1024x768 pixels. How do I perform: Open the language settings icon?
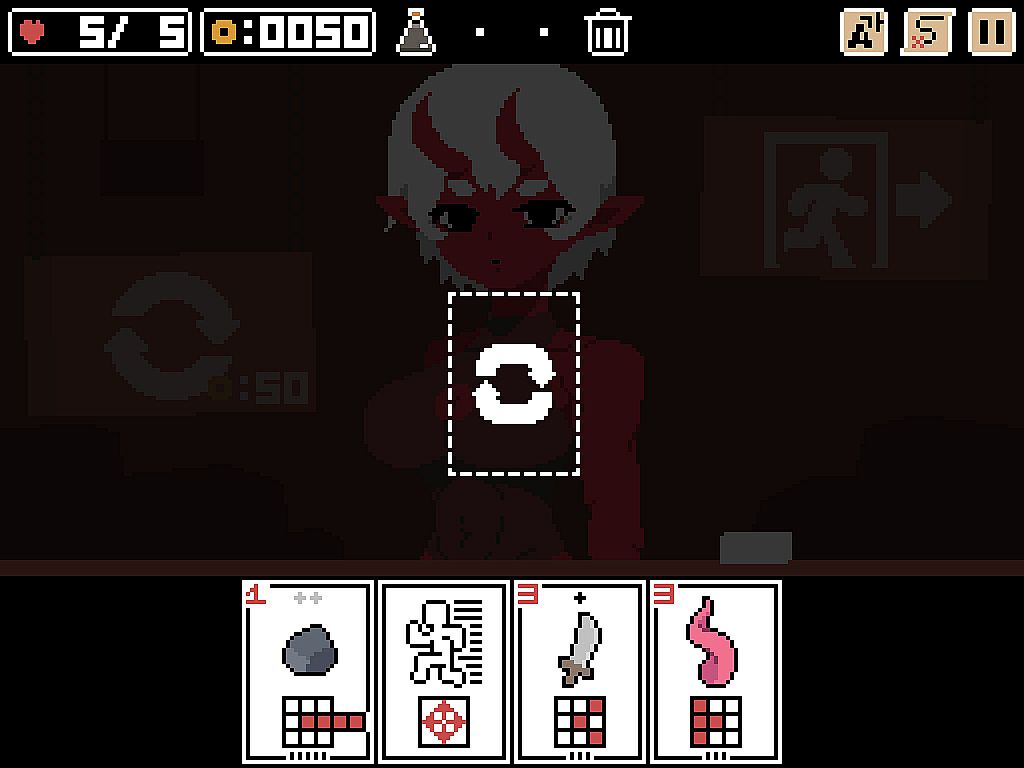[864, 32]
